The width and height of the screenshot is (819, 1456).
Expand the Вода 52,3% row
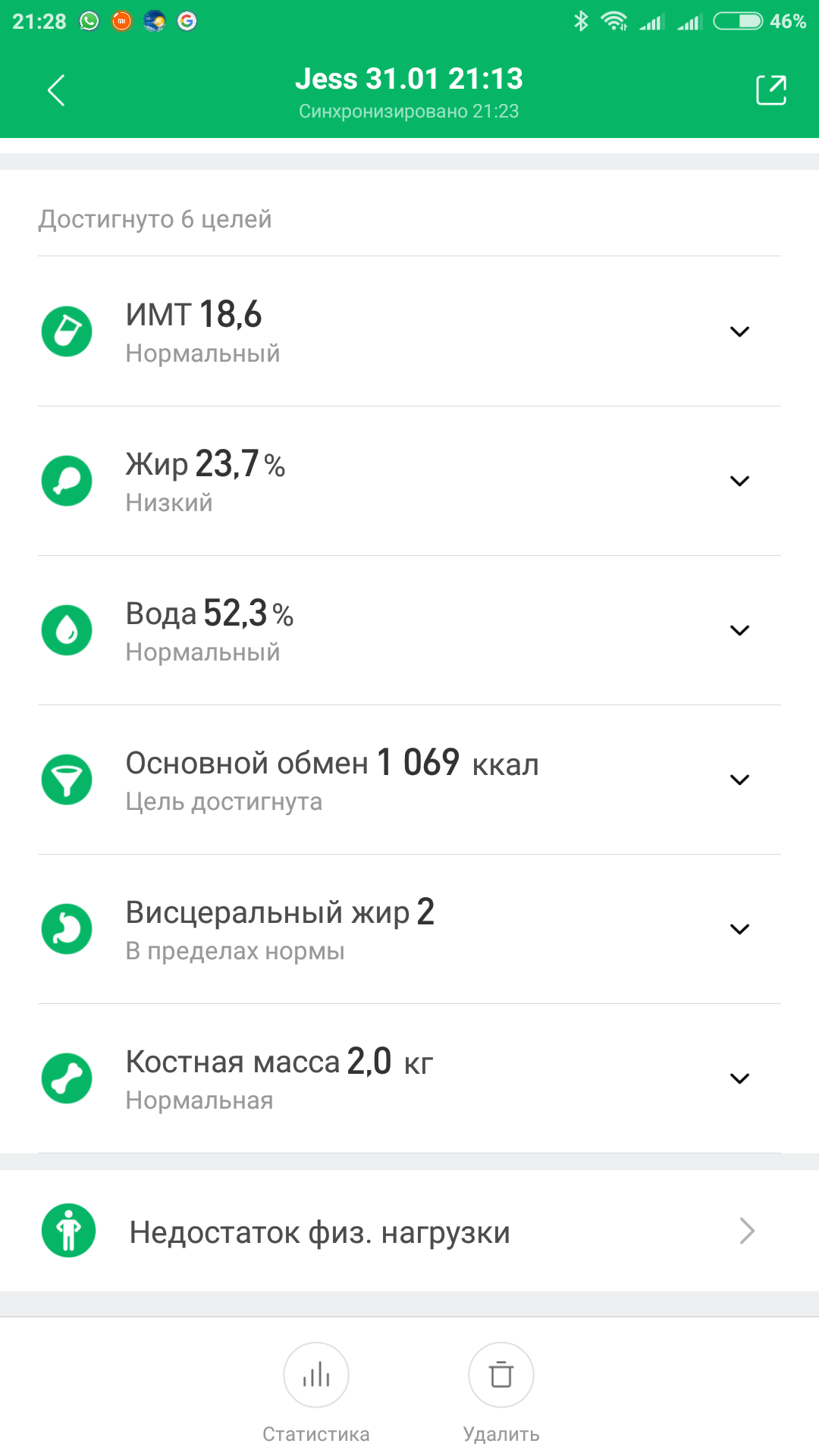(x=739, y=630)
